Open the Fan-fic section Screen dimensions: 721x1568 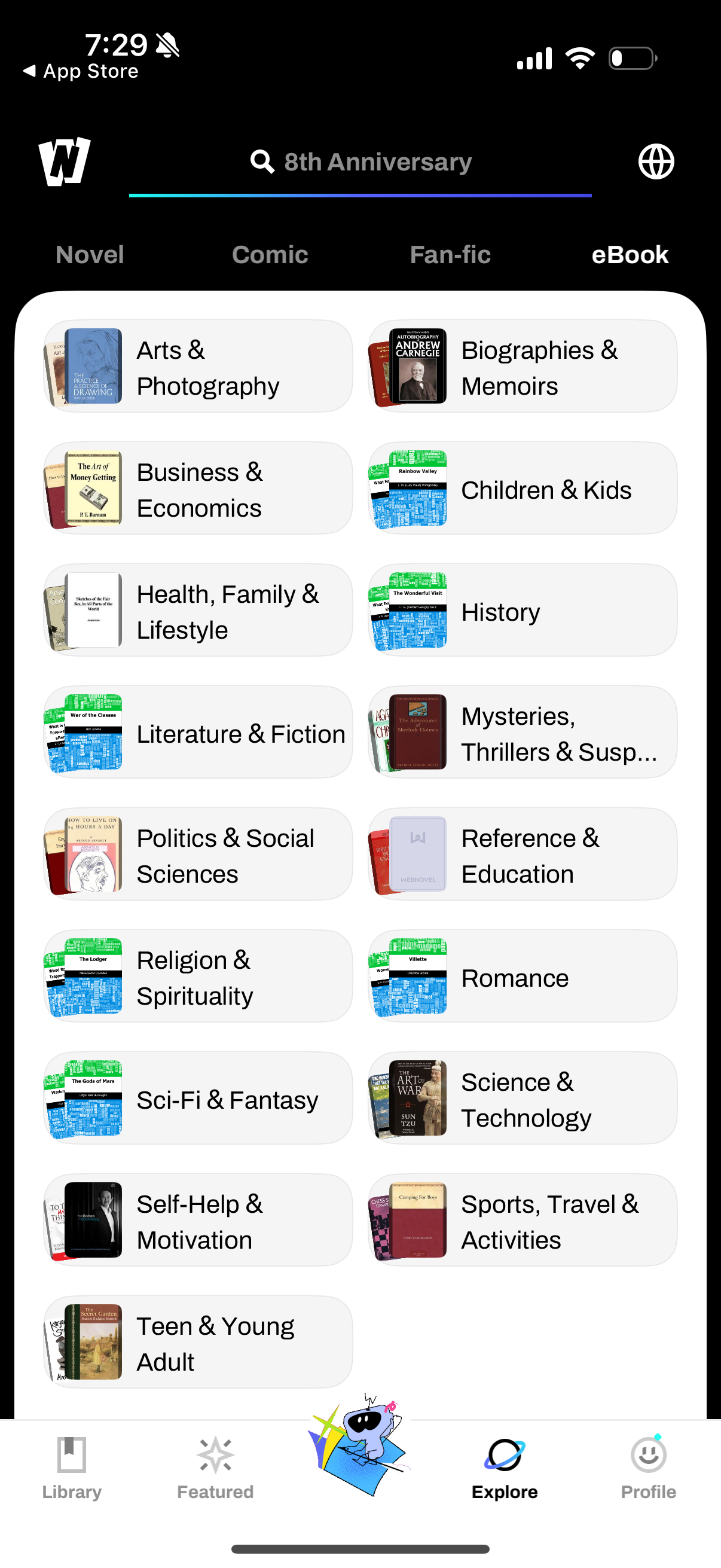pos(450,254)
